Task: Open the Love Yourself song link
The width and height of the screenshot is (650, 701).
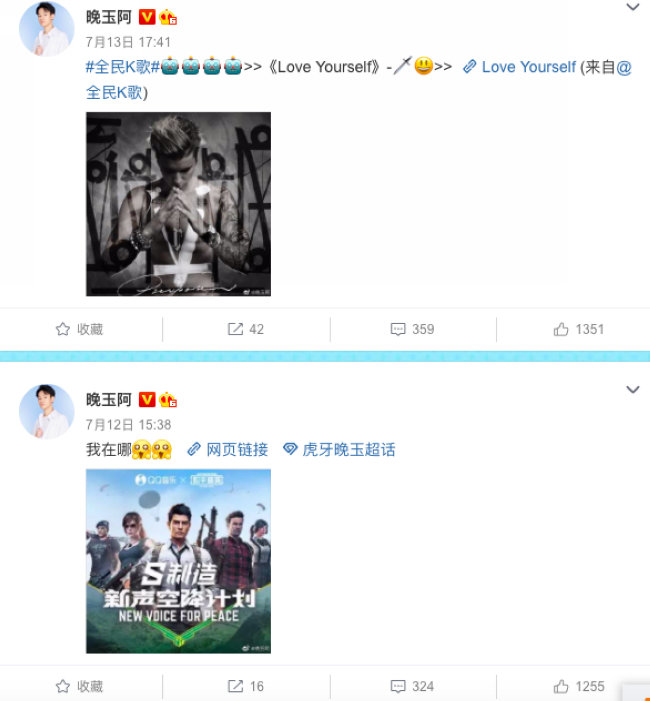Action: [x=528, y=67]
